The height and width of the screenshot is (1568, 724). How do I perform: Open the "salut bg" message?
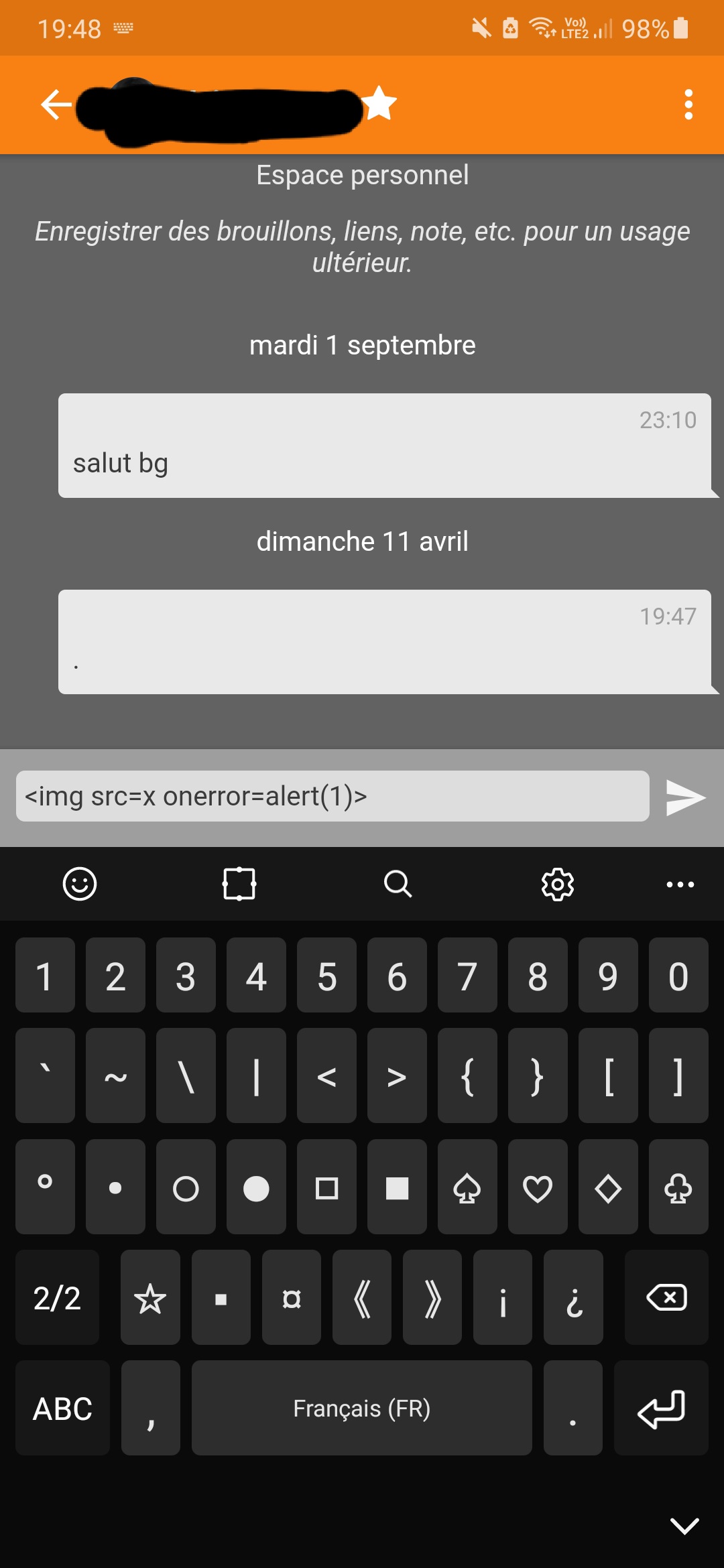point(385,446)
